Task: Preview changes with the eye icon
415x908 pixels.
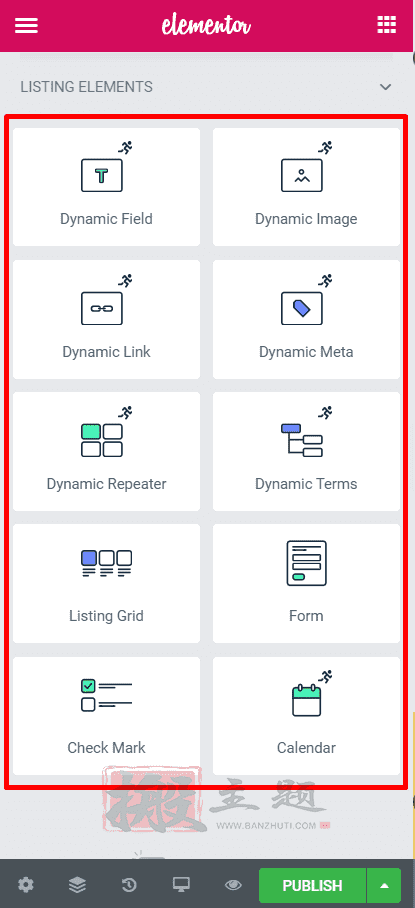Action: (x=233, y=885)
